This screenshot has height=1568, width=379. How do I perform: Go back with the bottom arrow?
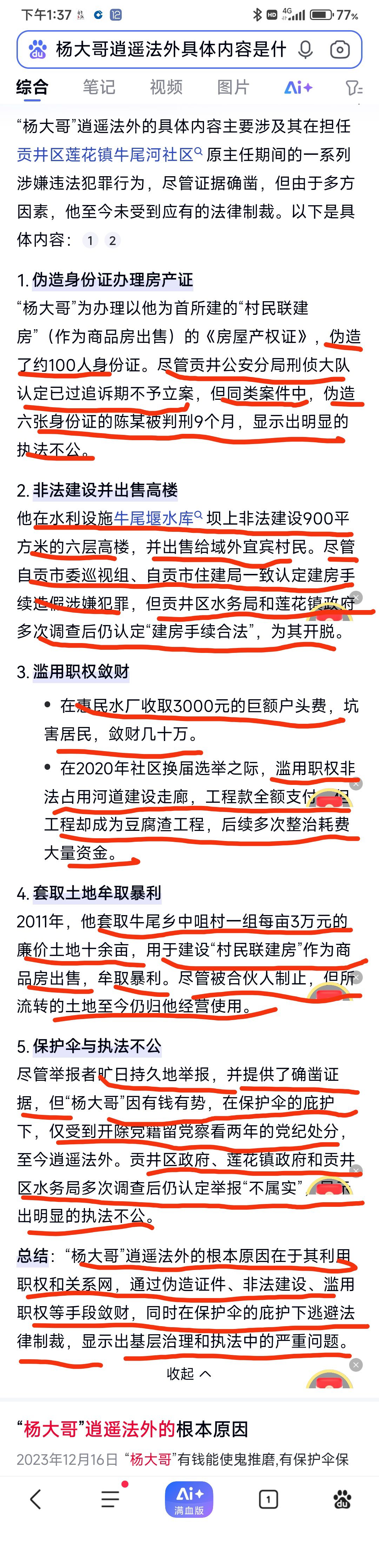[x=36, y=1498]
